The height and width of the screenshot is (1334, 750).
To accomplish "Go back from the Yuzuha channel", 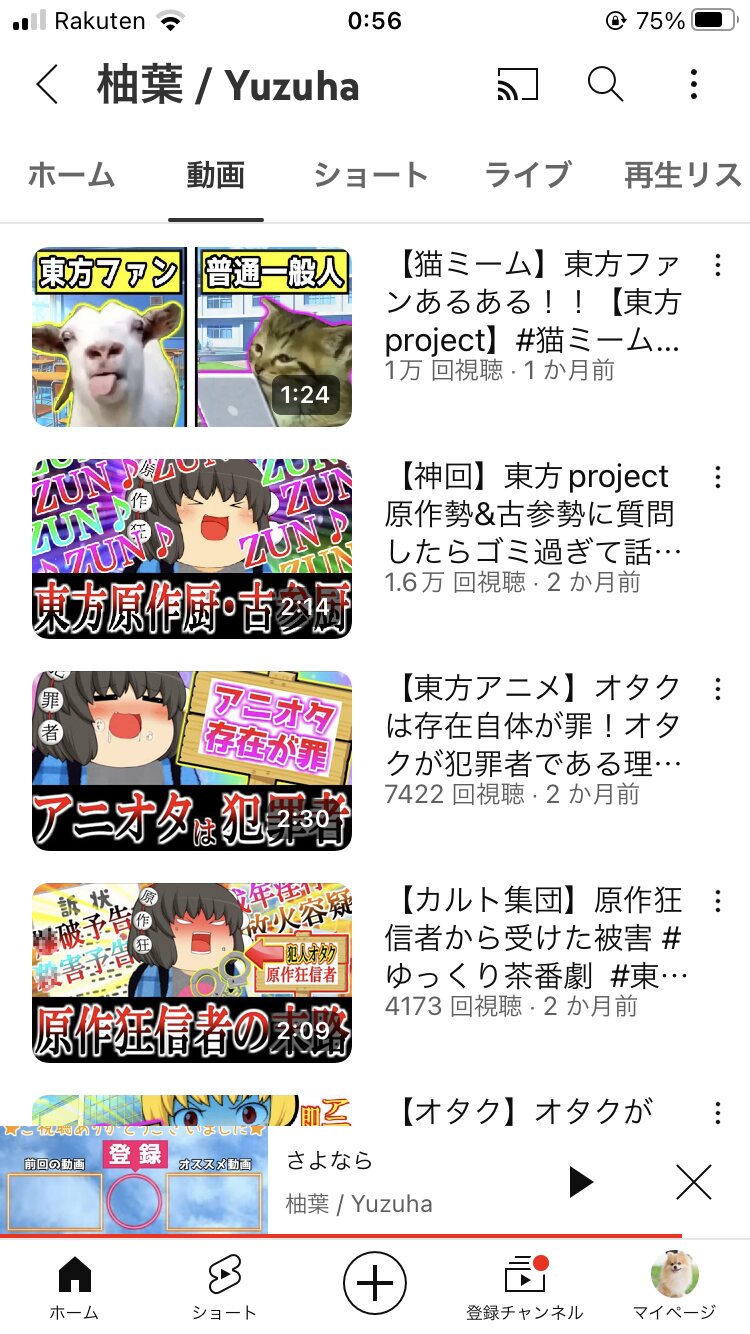I will (46, 85).
